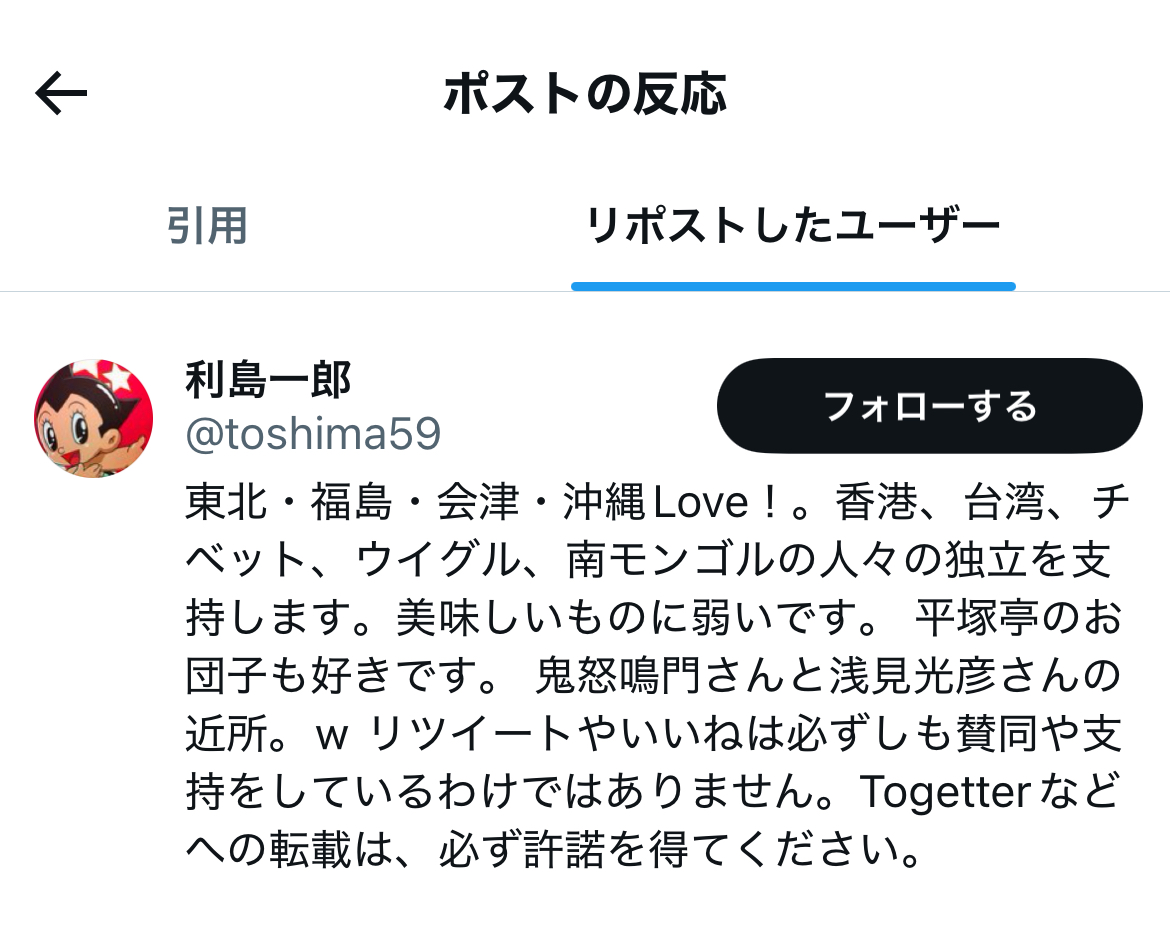Follow 利島一郎 with フォローする button
Image resolution: width=1170 pixels, height=926 pixels.
pos(930,406)
